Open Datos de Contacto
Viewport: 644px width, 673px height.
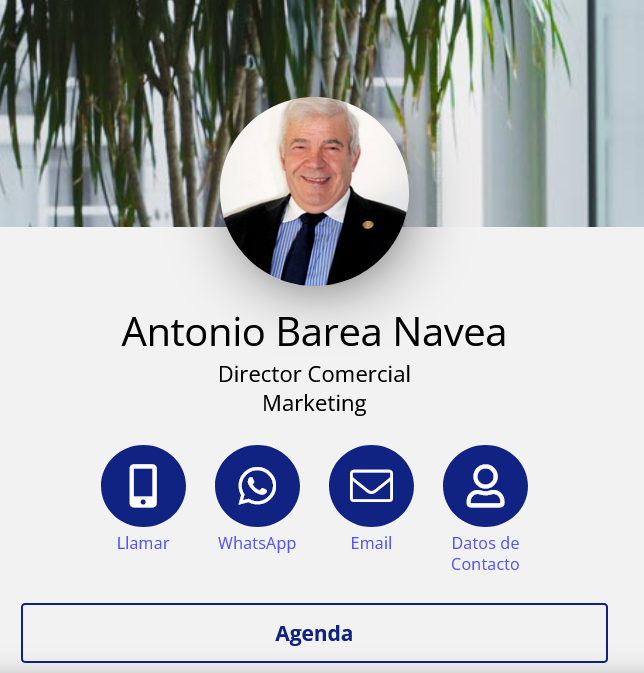[x=485, y=486]
